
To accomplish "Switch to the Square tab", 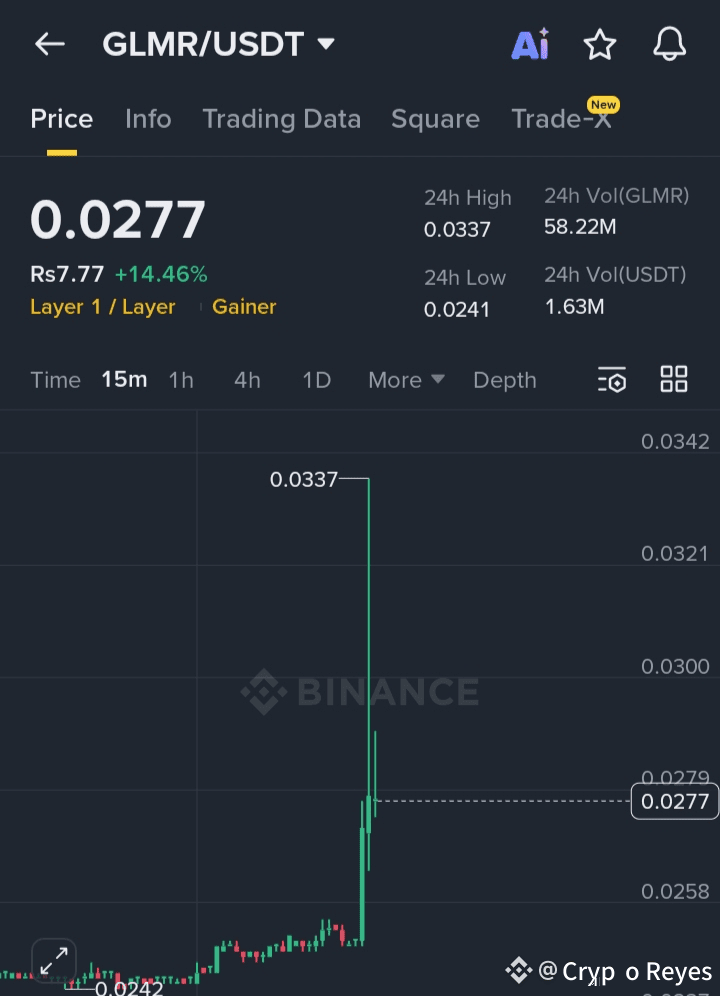I will click(435, 119).
